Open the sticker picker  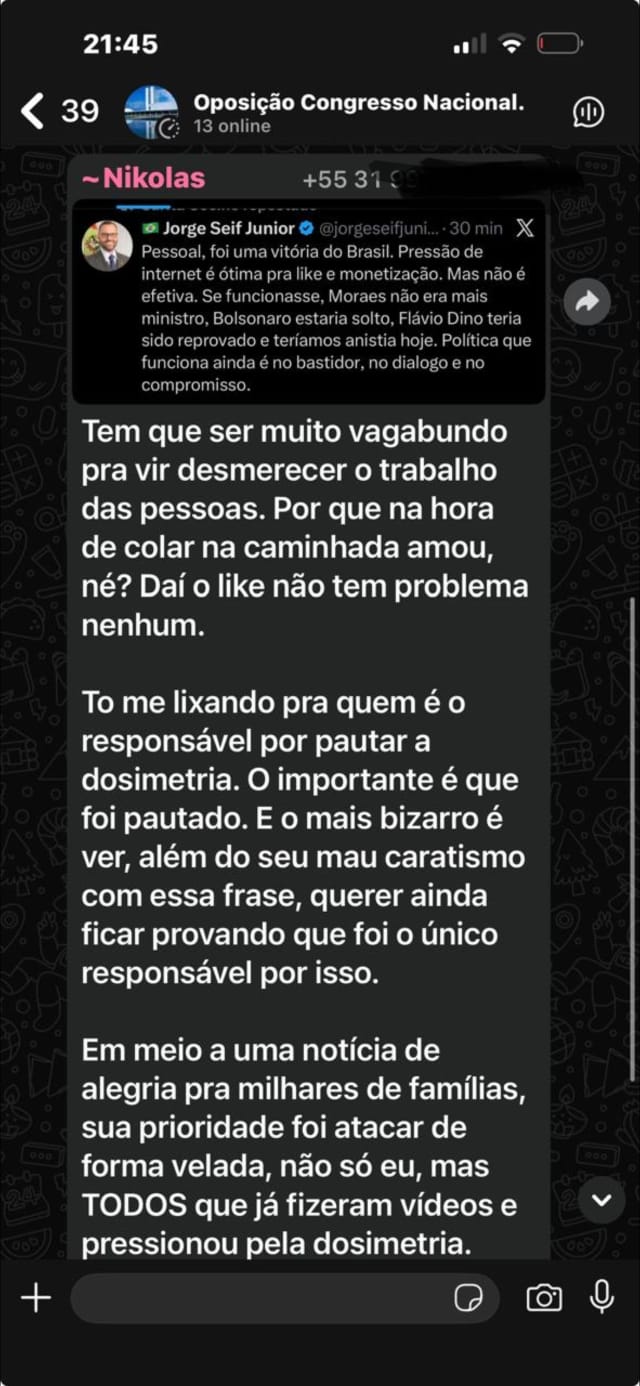click(x=468, y=1298)
